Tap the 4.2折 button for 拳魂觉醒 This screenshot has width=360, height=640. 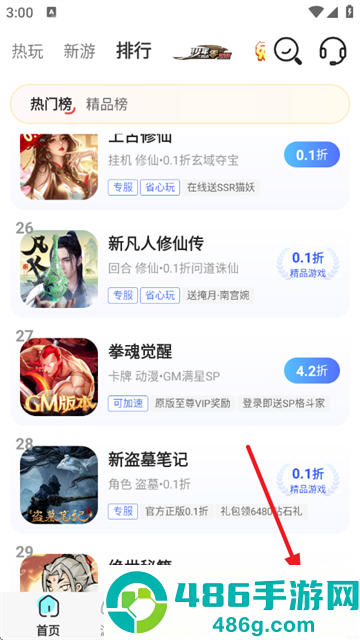click(312, 371)
